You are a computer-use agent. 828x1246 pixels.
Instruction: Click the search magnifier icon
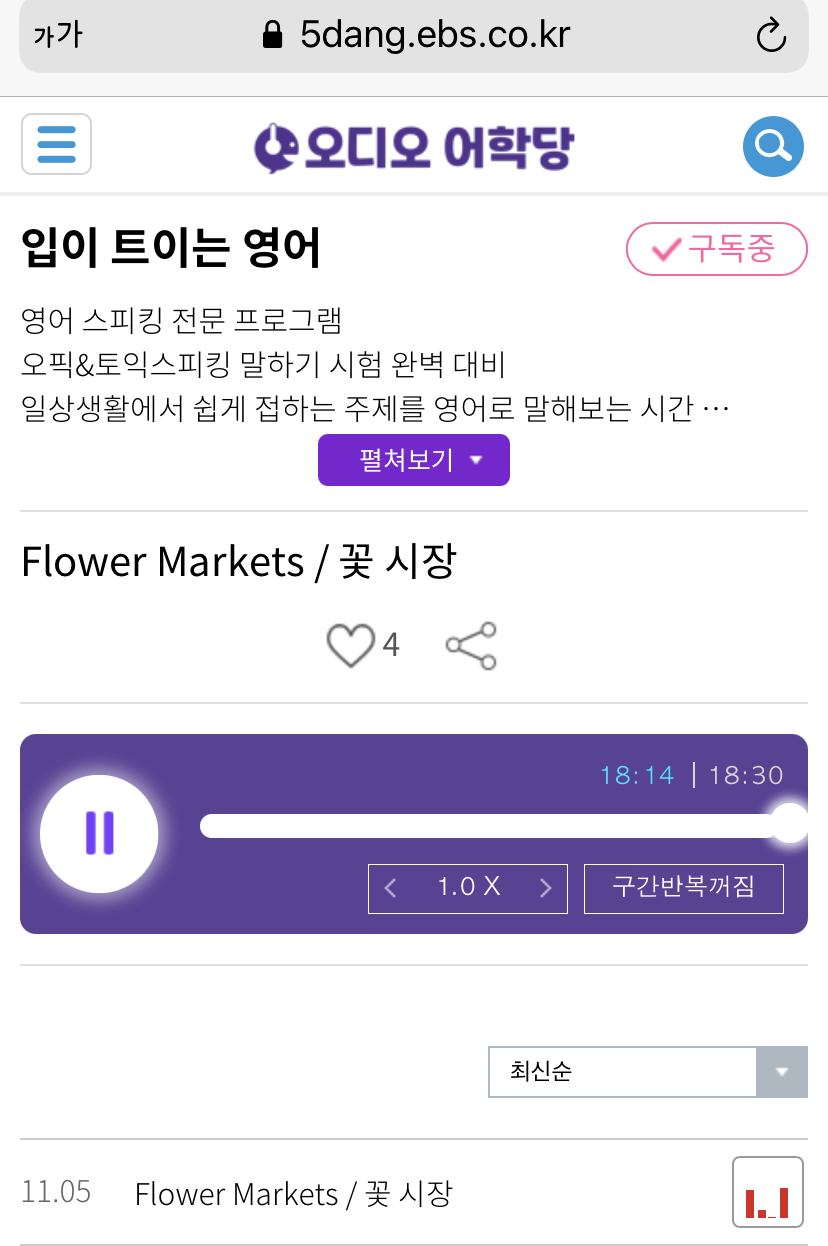772,146
